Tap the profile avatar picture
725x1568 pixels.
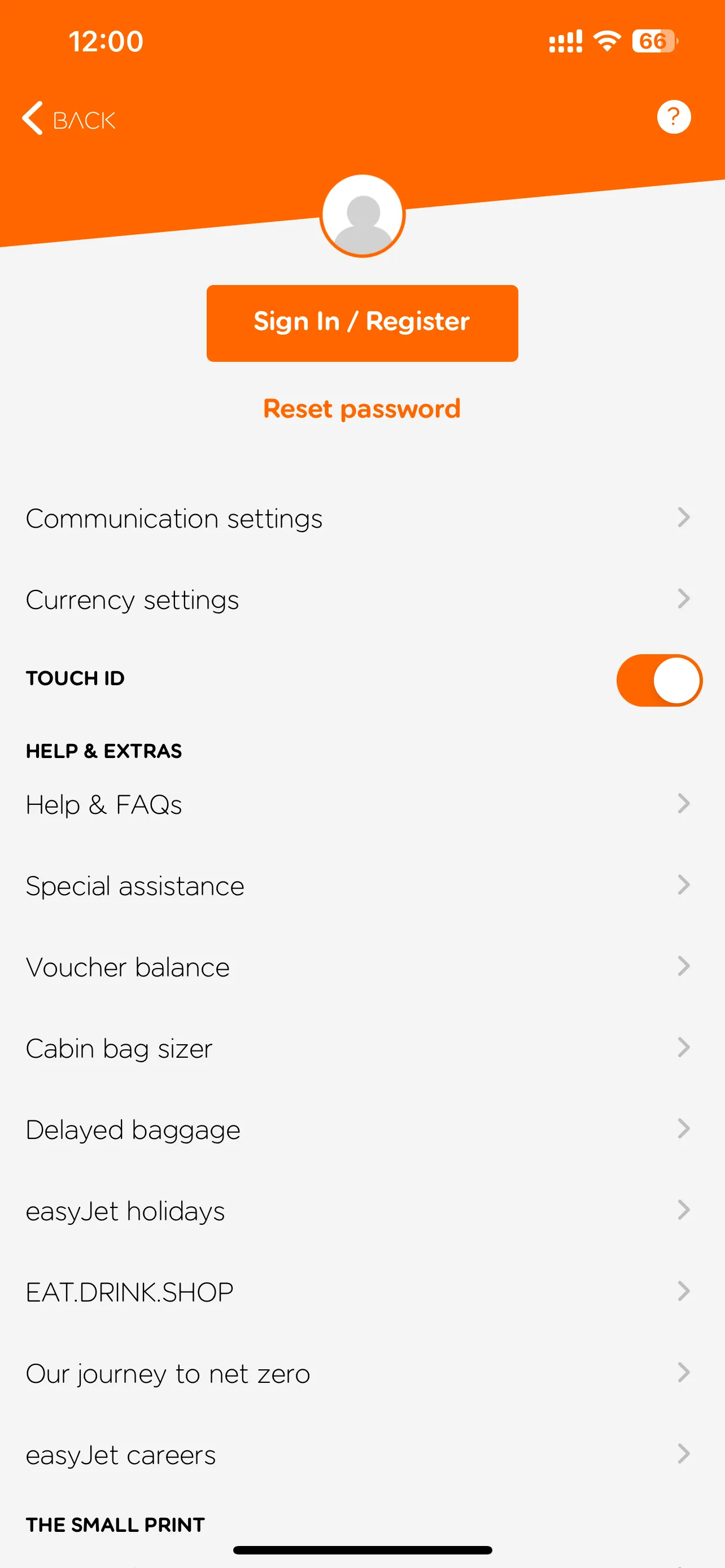(x=362, y=216)
